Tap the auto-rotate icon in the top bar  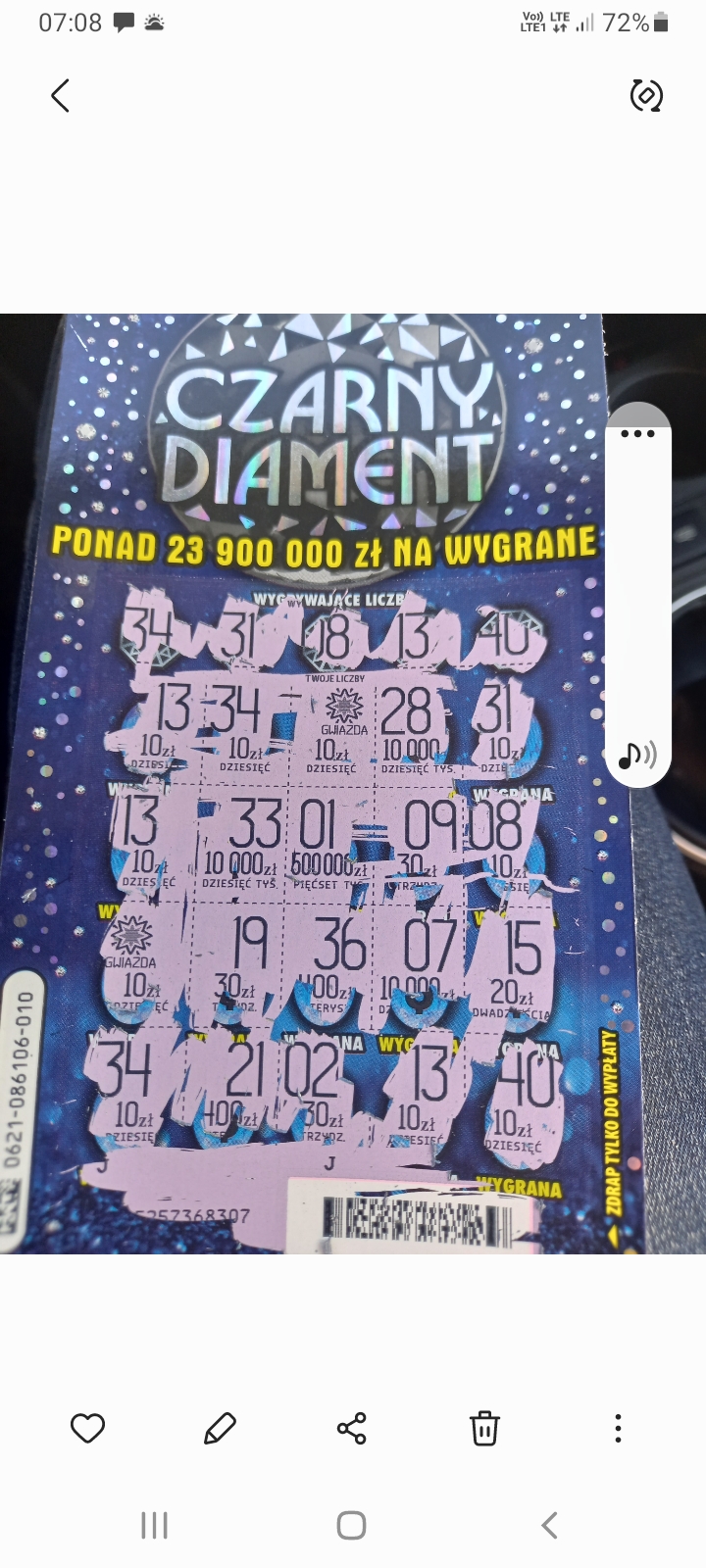point(645,96)
